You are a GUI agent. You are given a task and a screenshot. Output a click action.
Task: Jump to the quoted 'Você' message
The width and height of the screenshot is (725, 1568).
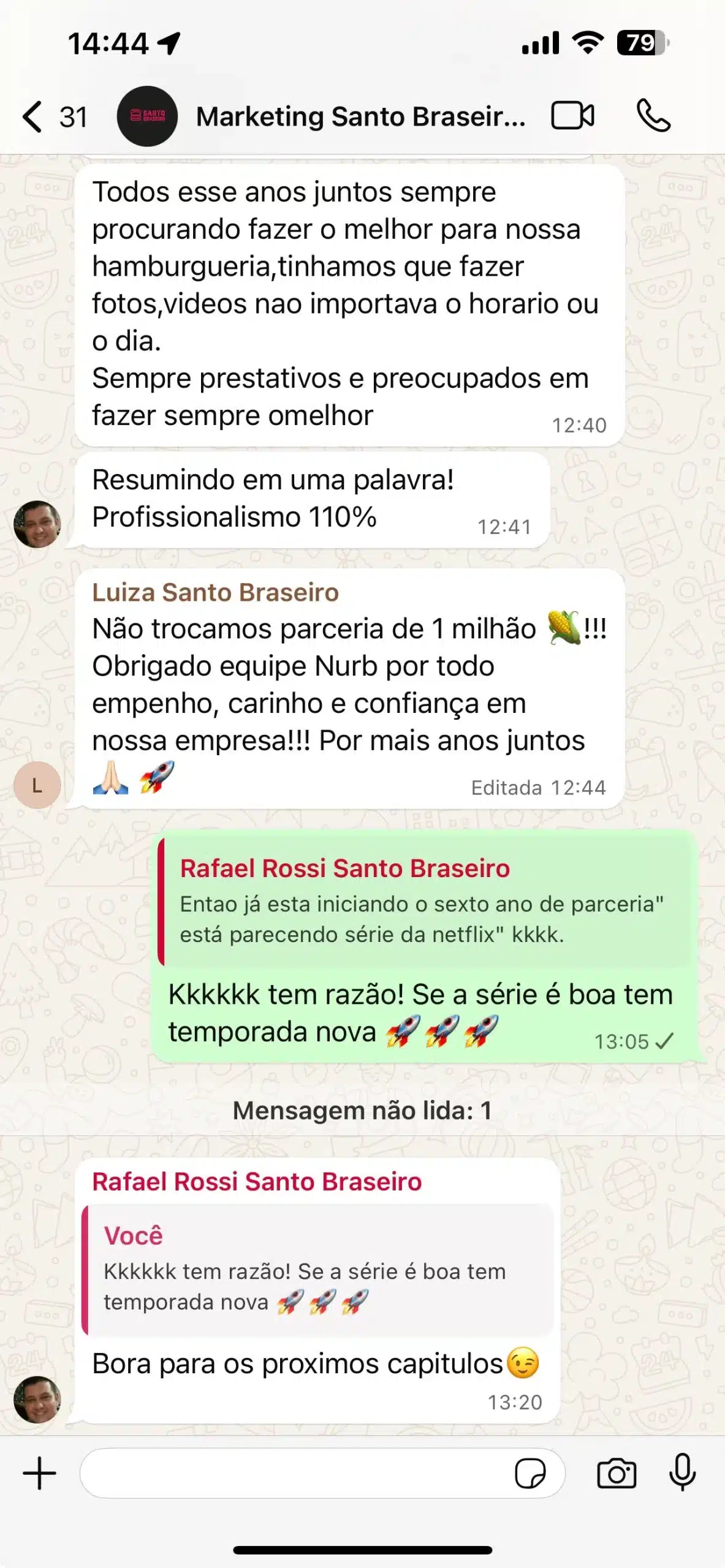[x=317, y=1270]
